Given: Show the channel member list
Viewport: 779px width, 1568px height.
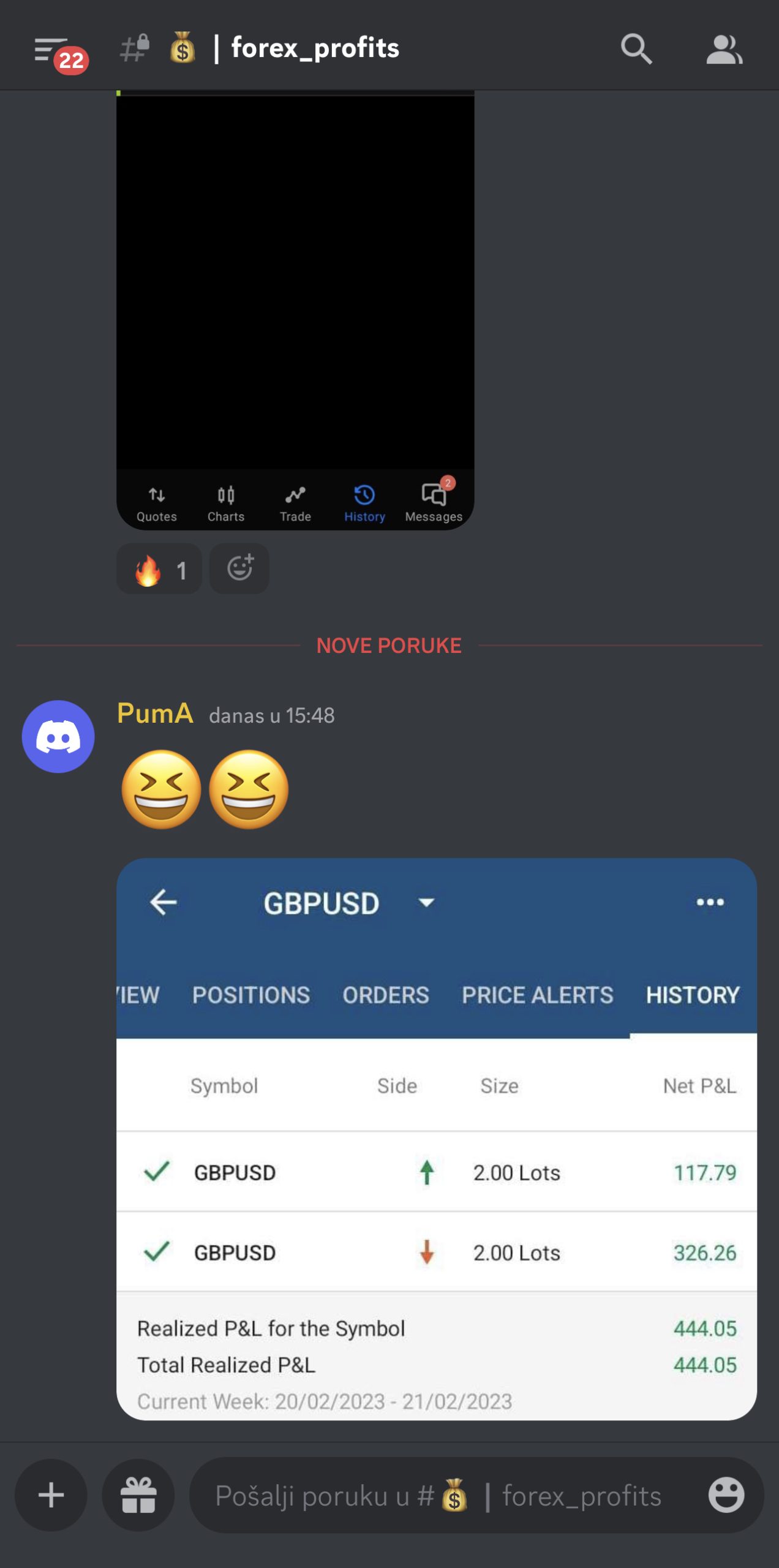Looking at the screenshot, I should coord(724,49).
